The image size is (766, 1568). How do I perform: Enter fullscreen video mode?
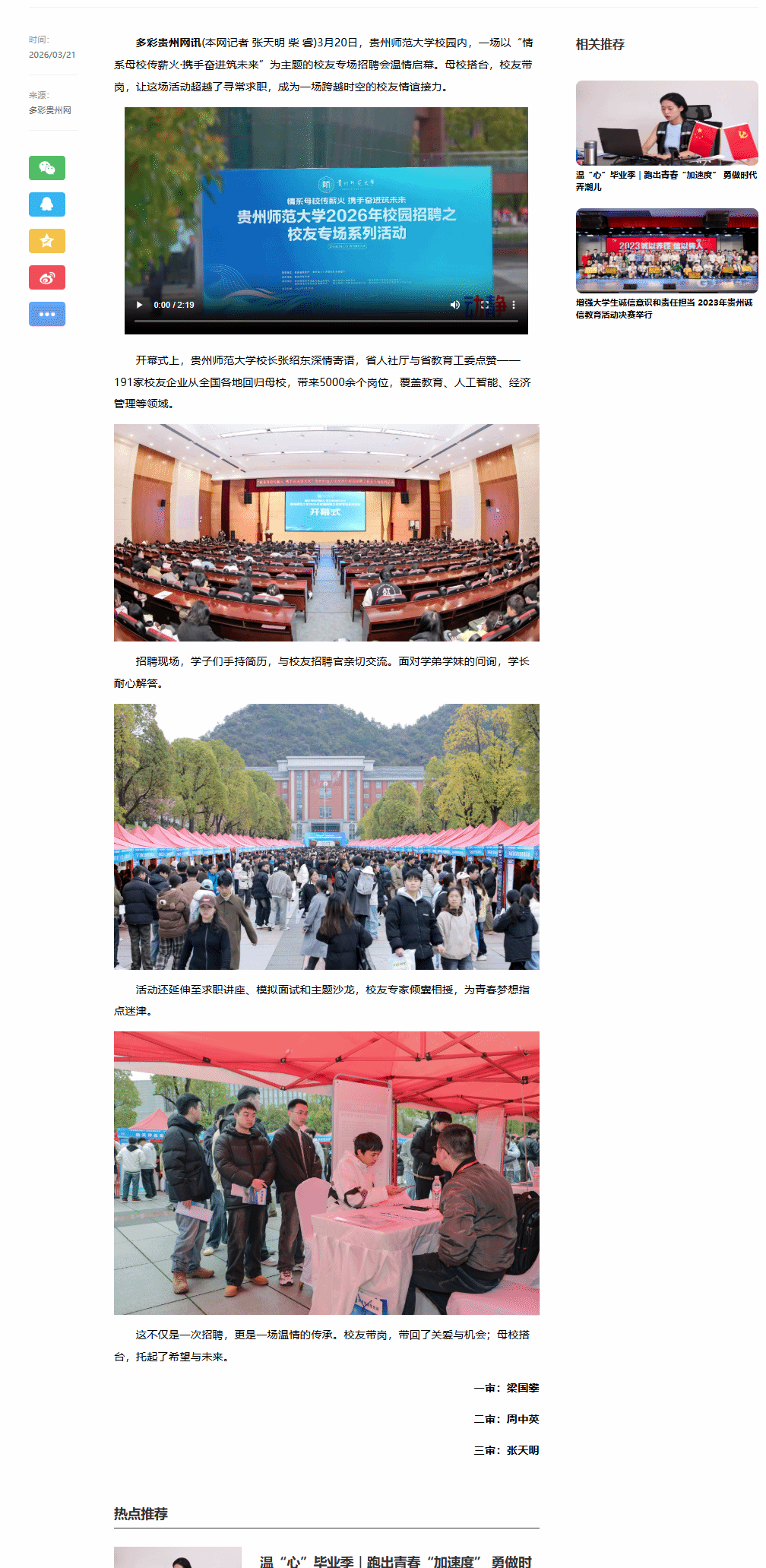click(484, 305)
